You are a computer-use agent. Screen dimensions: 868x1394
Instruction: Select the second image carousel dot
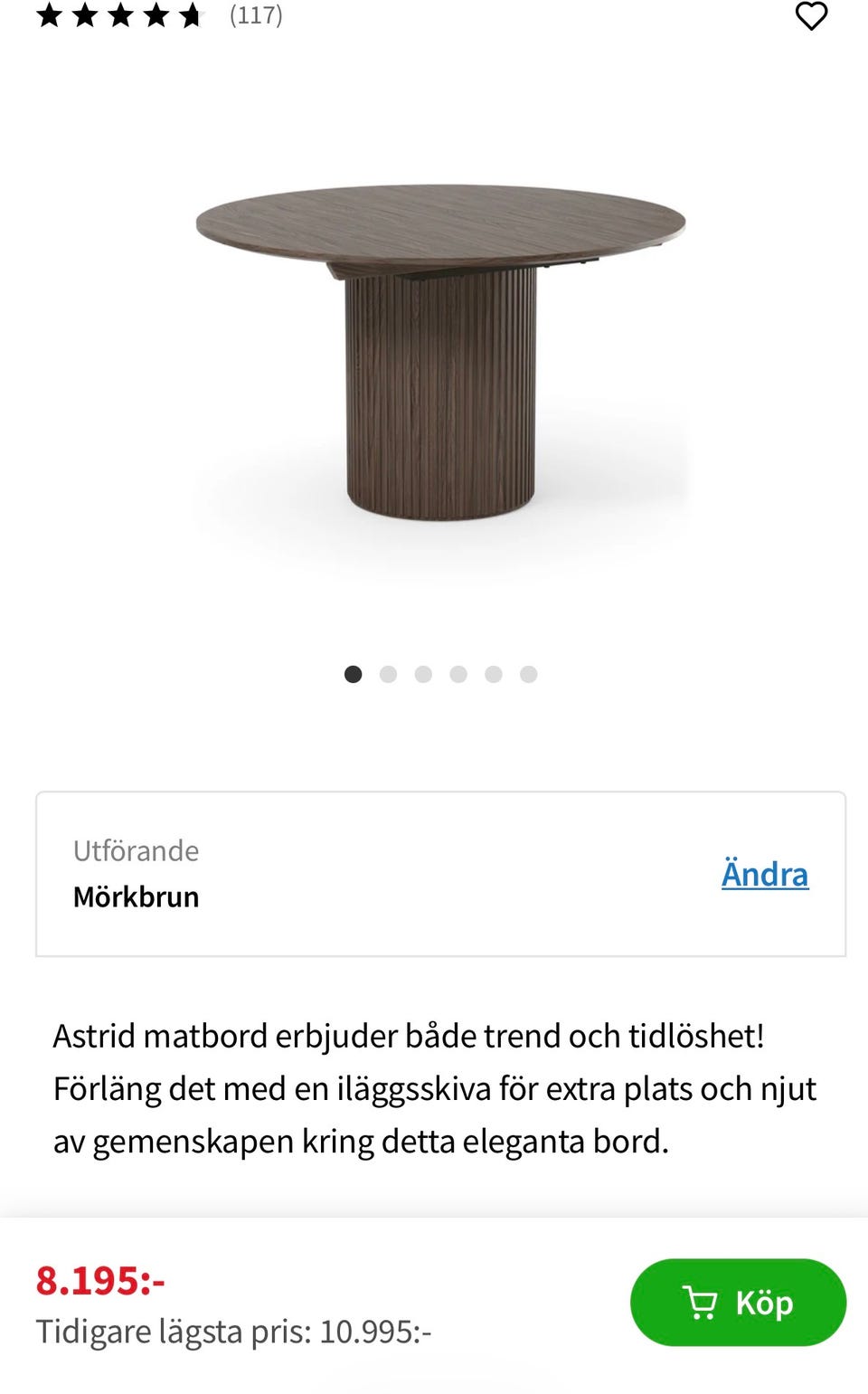[388, 674]
